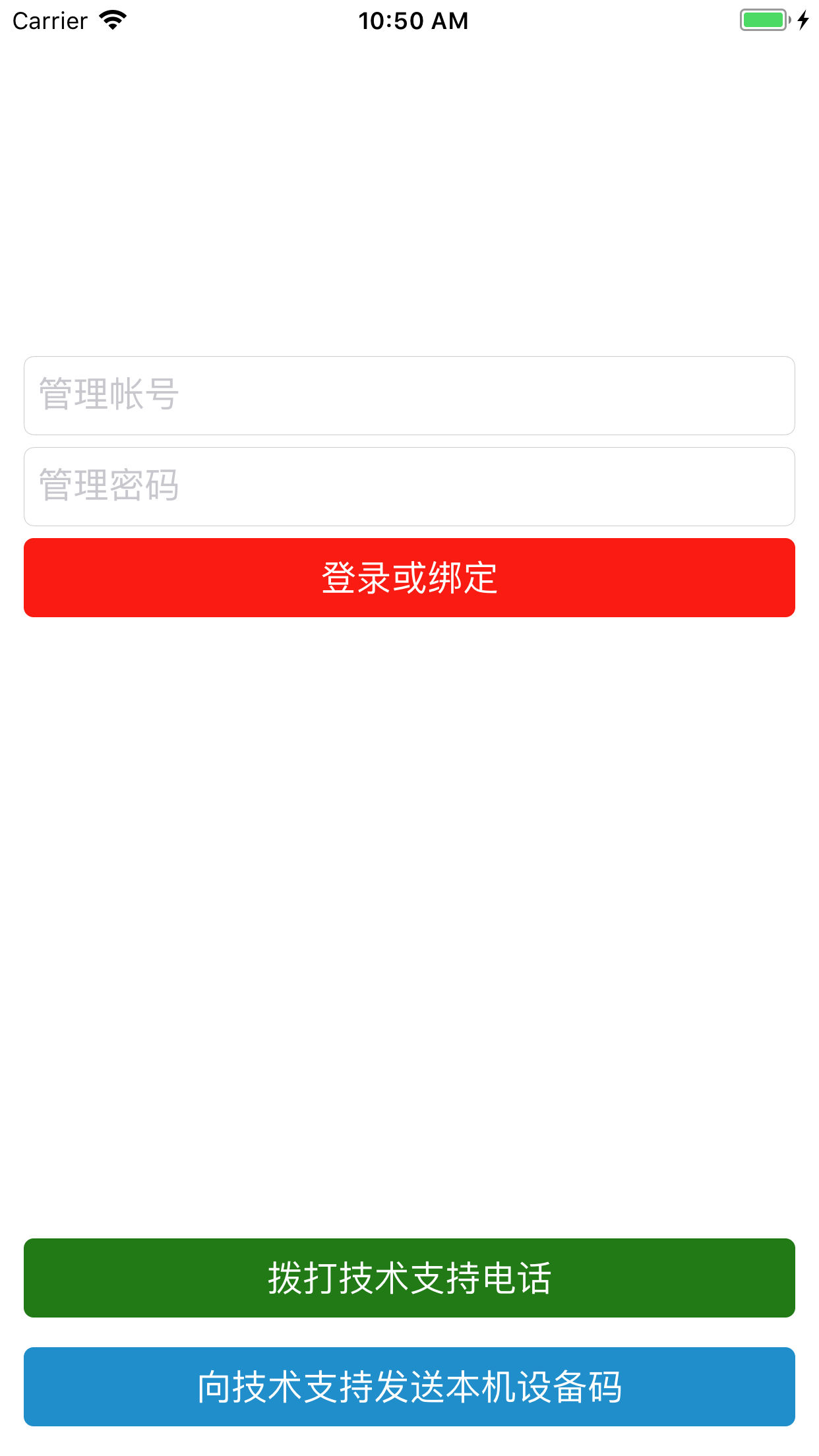Tap the red 登录或绑定 button

[409, 578]
